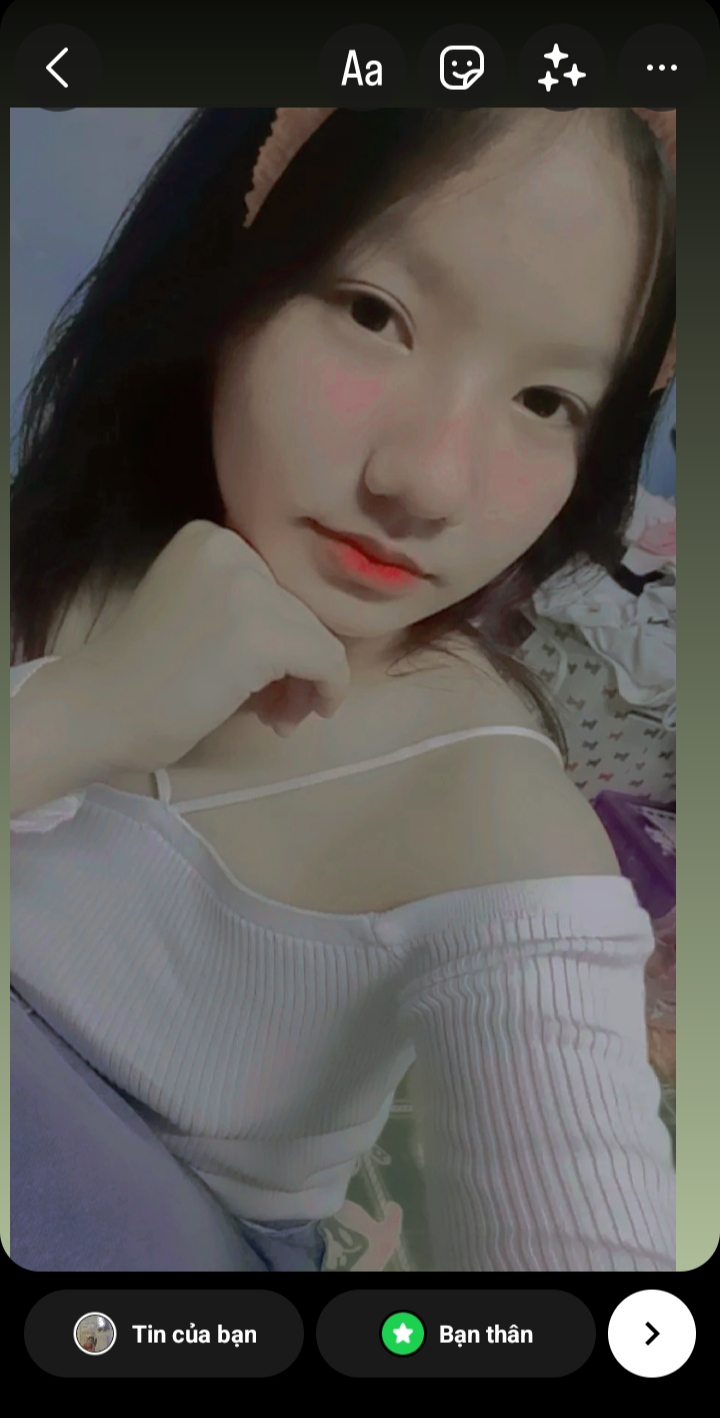
Task: Add text with the Aa tool
Action: coord(362,68)
